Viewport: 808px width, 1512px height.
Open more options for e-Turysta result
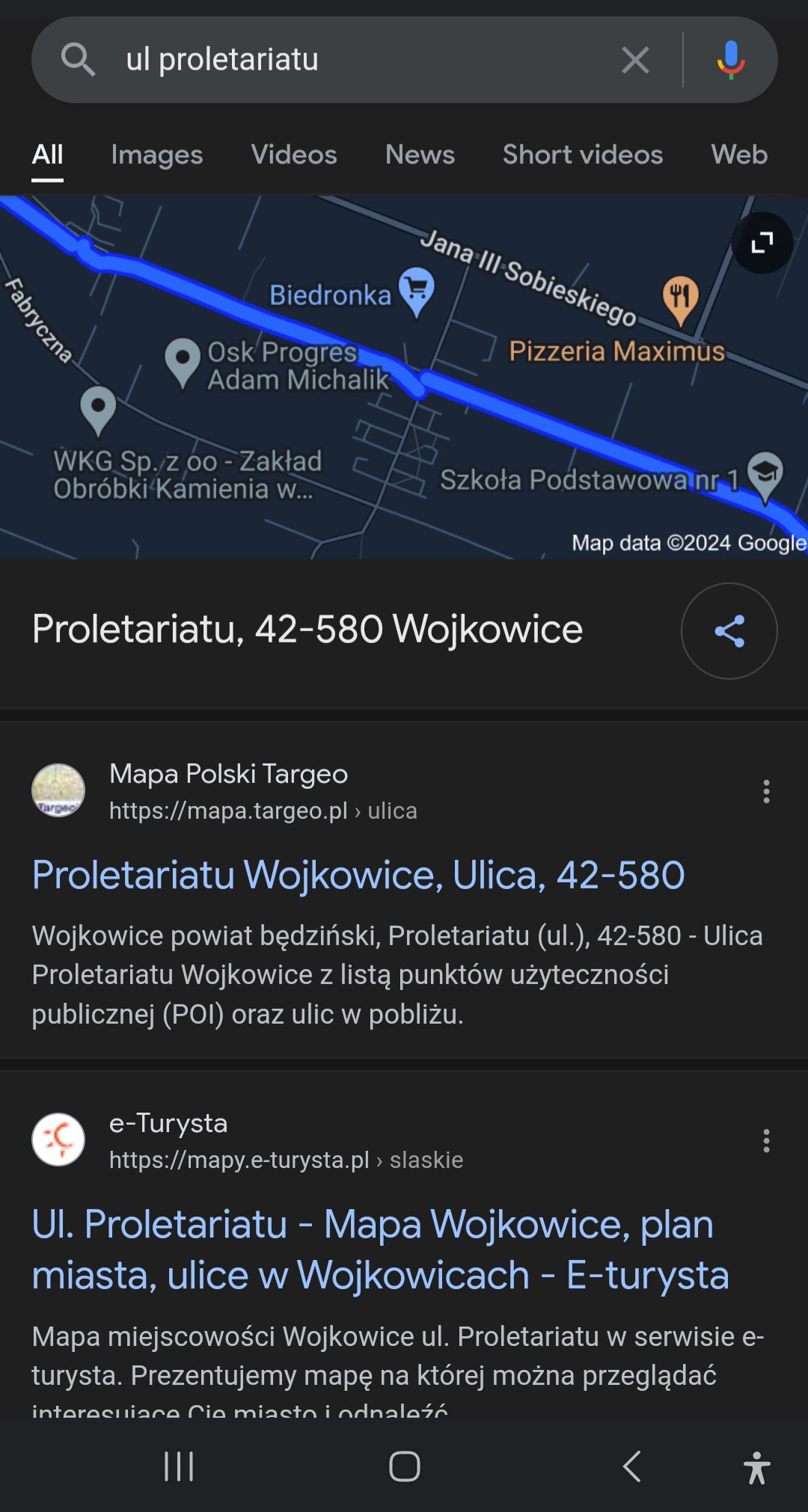pos(766,1140)
